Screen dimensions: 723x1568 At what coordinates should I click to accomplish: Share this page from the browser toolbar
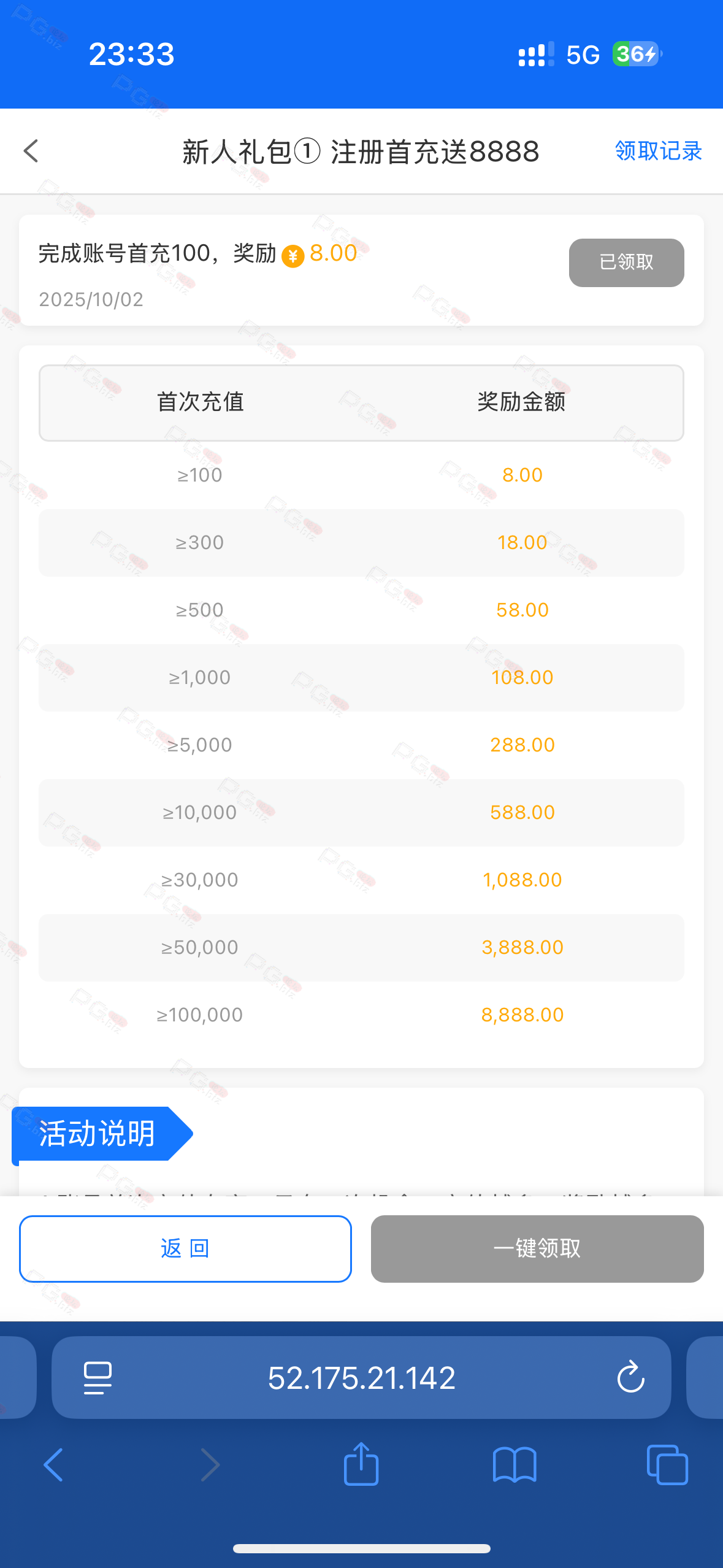pyautogui.click(x=361, y=1464)
